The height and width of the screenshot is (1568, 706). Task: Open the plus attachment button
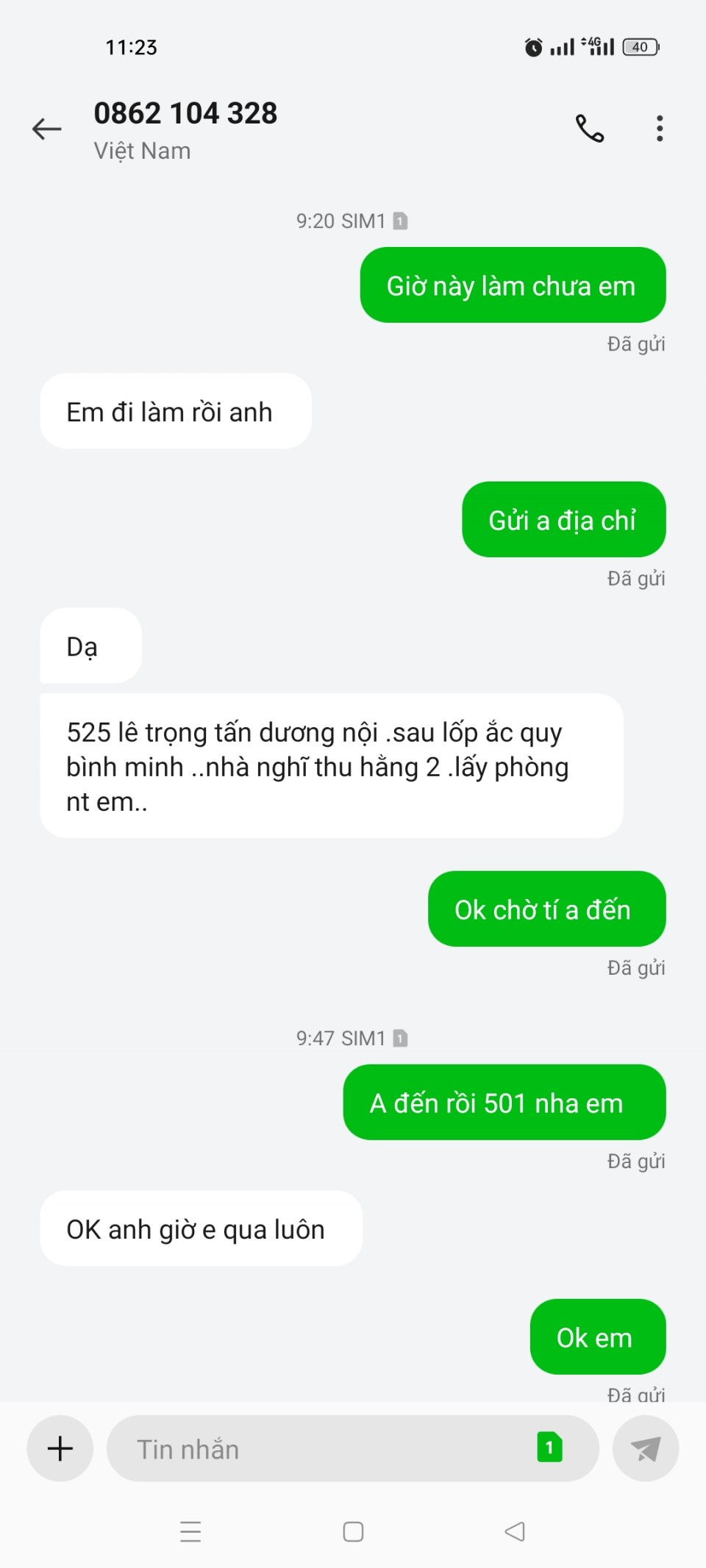pyautogui.click(x=60, y=1448)
